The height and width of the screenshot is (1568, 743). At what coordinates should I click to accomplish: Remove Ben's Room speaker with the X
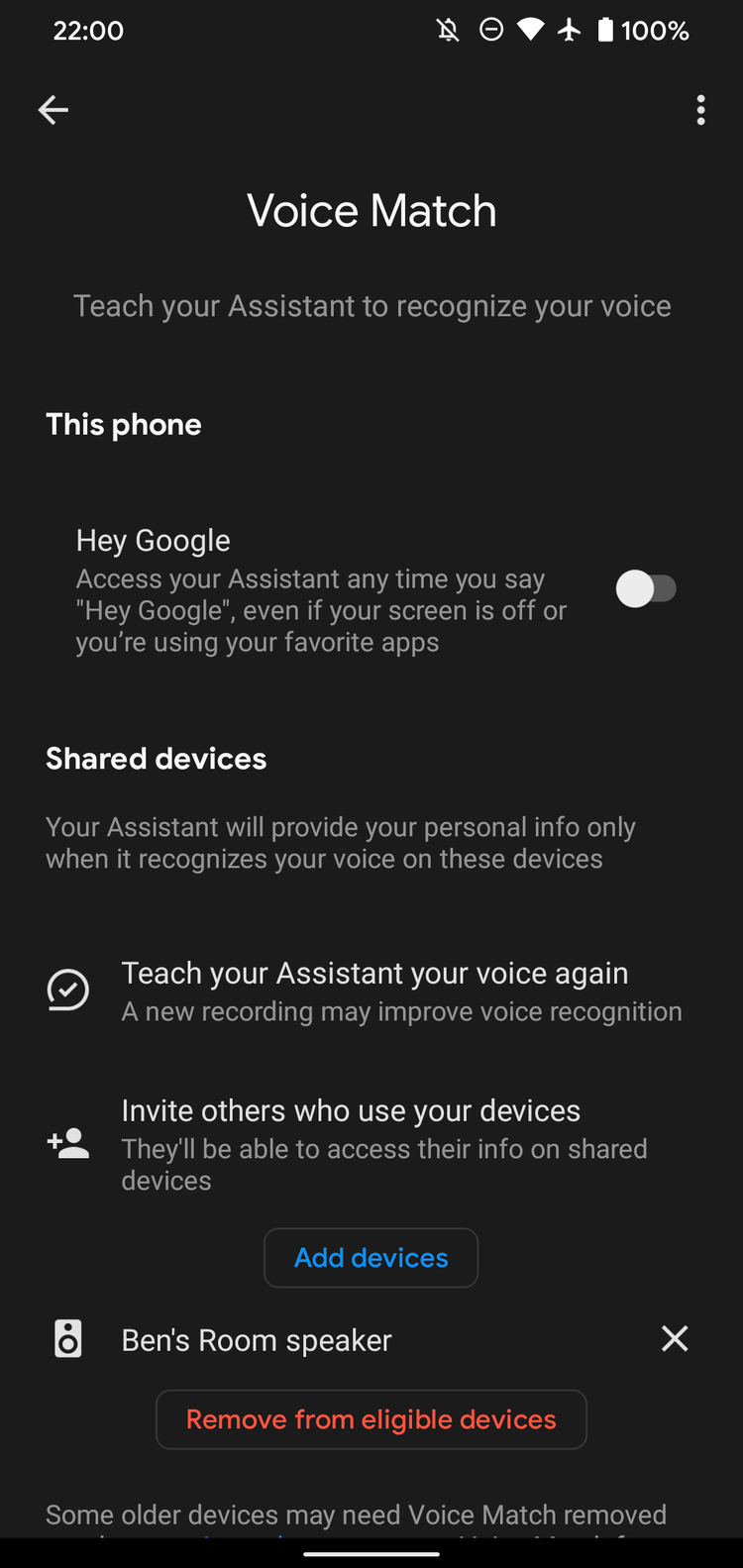(x=675, y=1339)
